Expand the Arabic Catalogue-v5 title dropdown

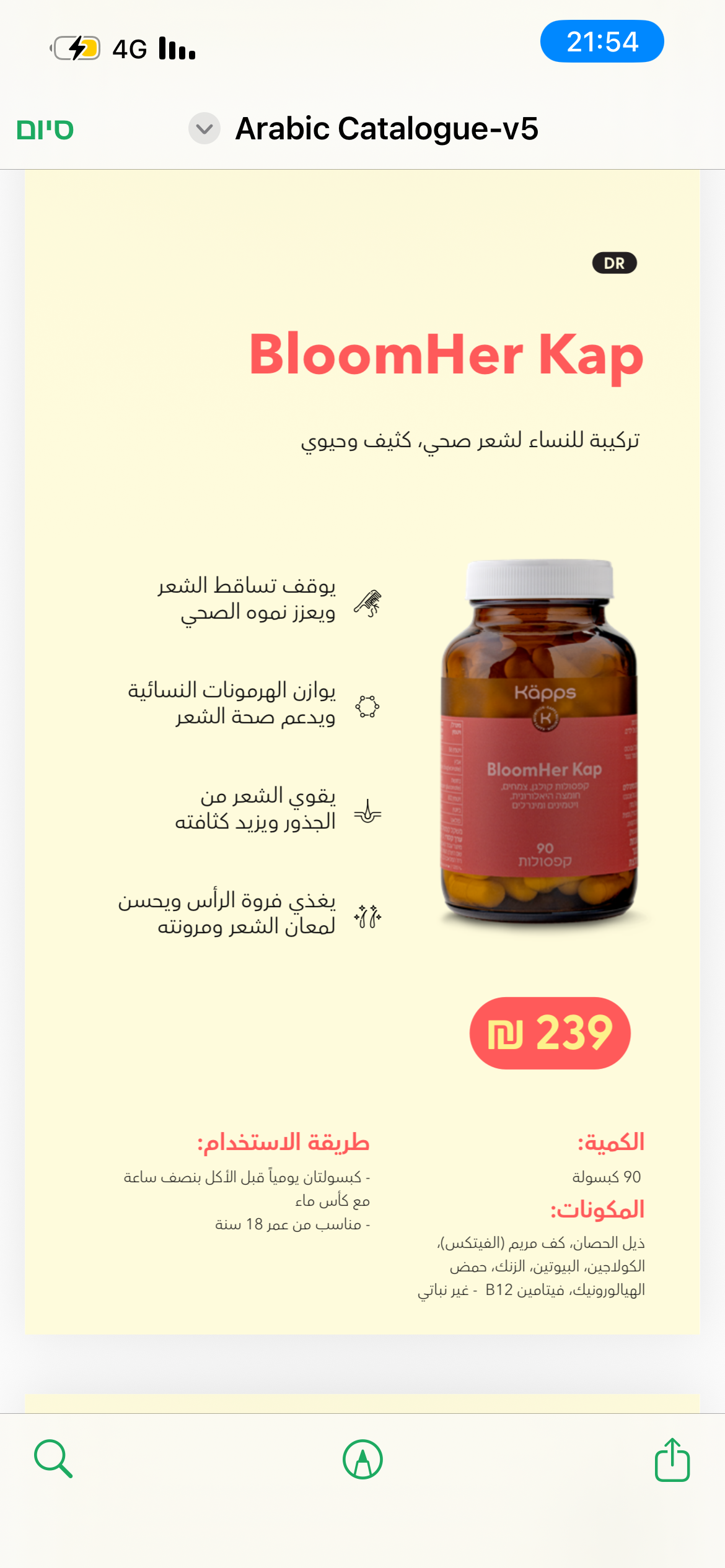(x=204, y=129)
